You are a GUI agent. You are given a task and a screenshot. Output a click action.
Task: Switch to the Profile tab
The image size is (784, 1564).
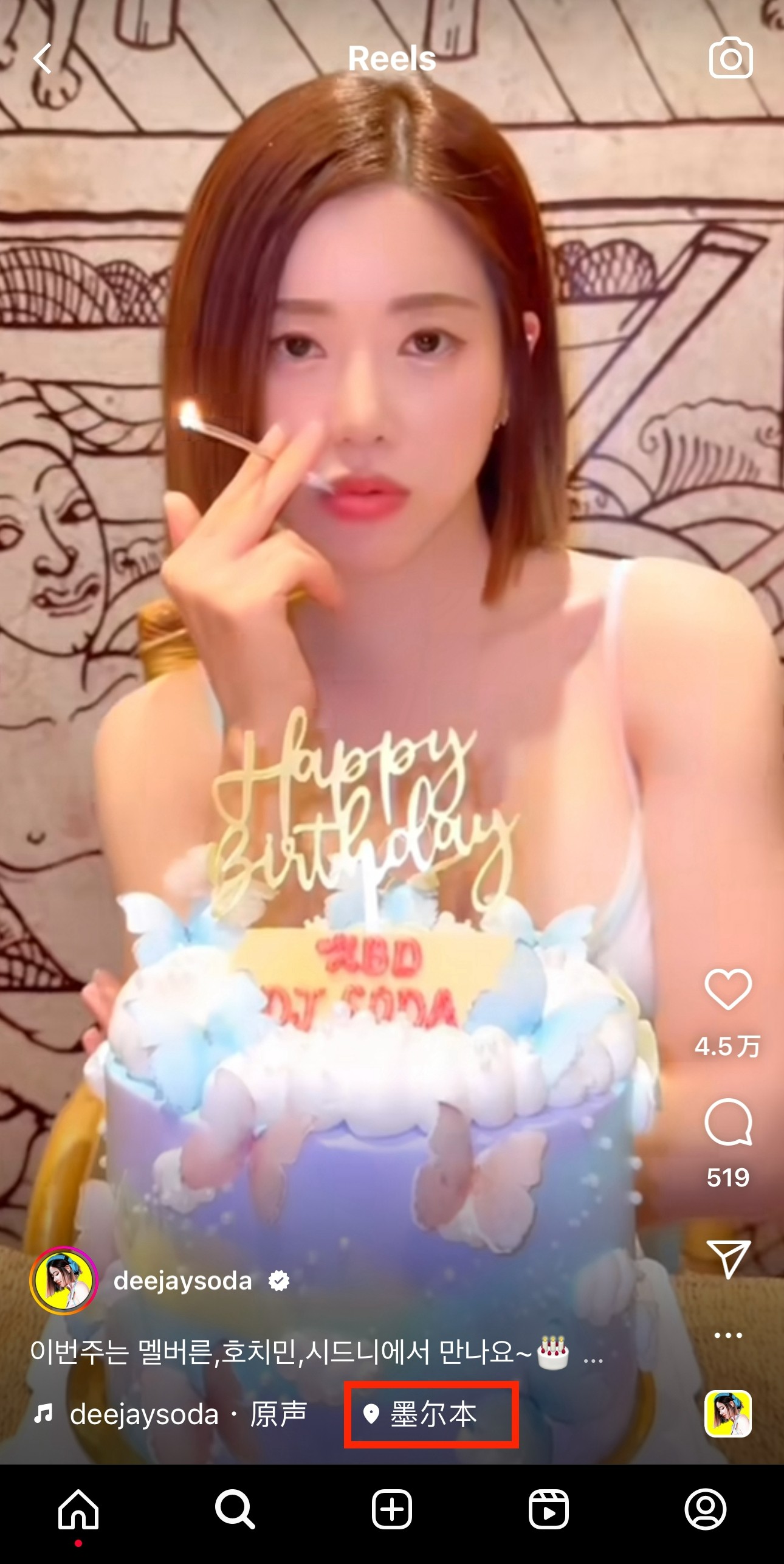tap(706, 1509)
